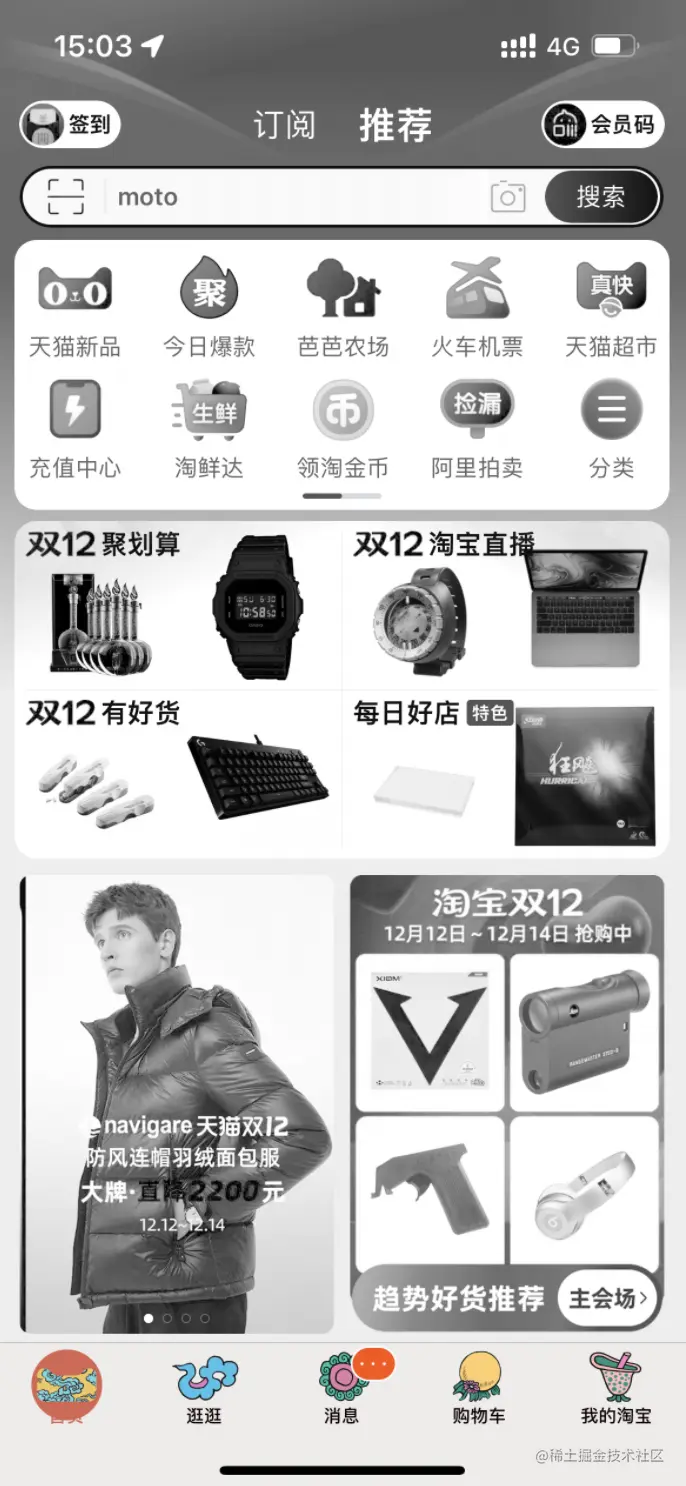Screen dimensions: 686x1486
Task: Open 火车机票 travel tickets
Action: coord(477,308)
